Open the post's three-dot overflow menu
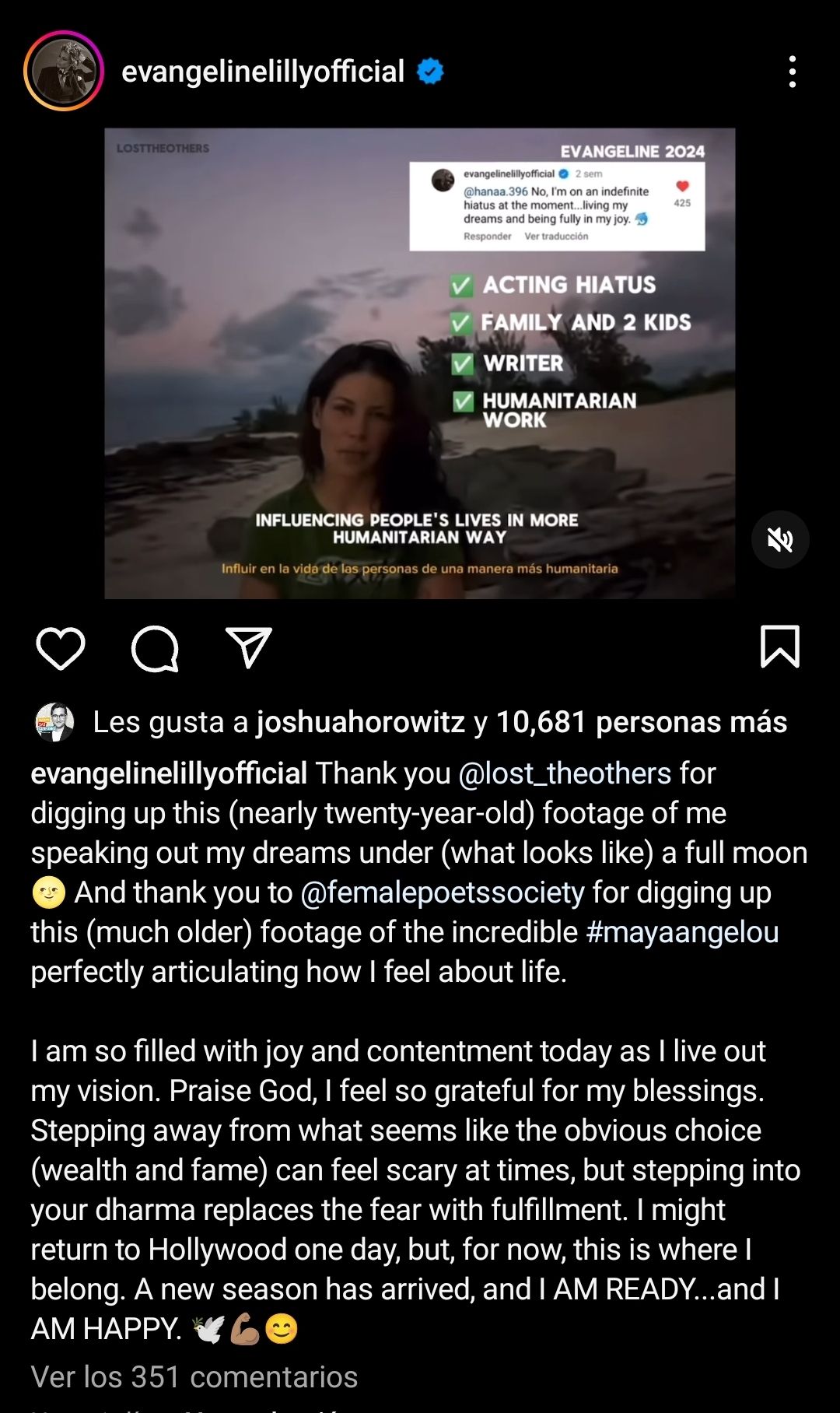This screenshot has width=840, height=1413. click(792, 72)
